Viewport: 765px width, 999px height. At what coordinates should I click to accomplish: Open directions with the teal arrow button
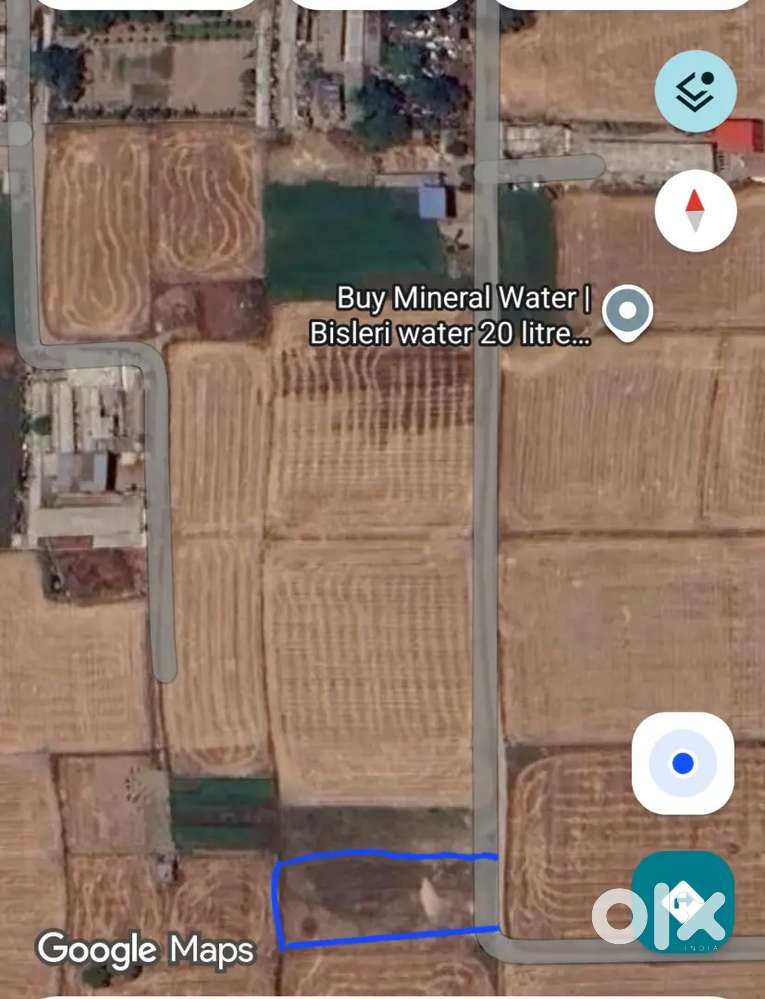682,901
